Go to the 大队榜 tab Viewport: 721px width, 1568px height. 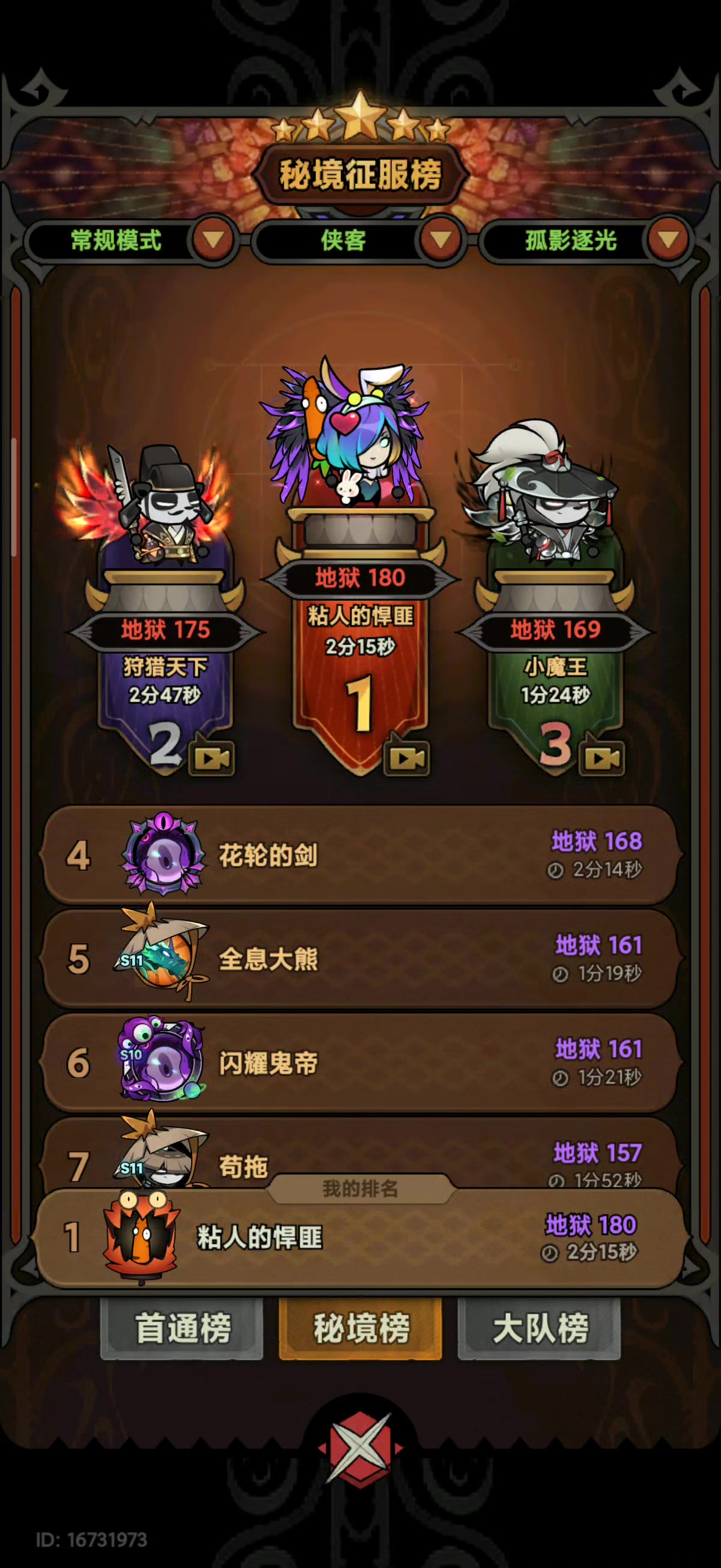pyautogui.click(x=539, y=1328)
